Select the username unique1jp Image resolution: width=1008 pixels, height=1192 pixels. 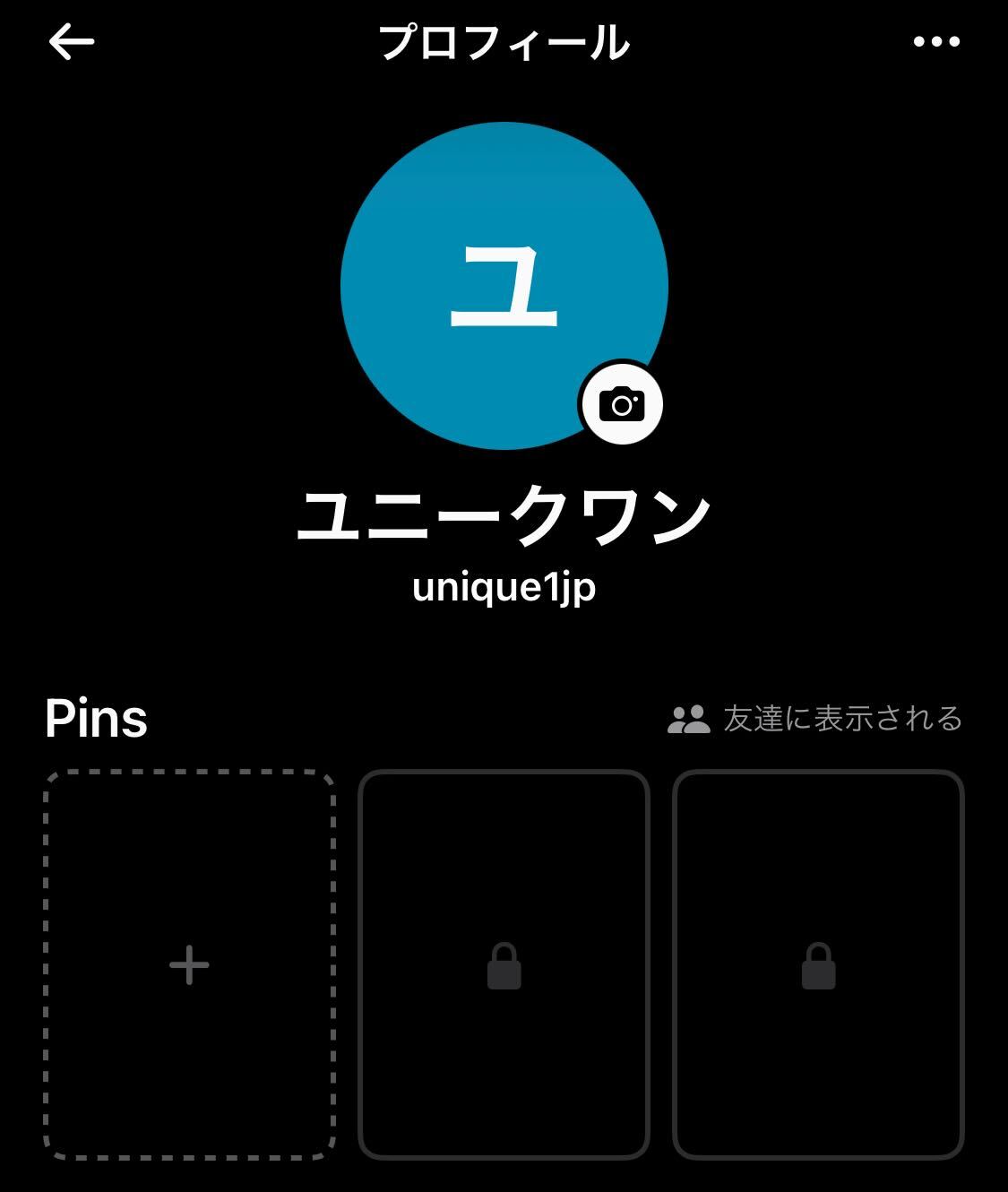[504, 589]
